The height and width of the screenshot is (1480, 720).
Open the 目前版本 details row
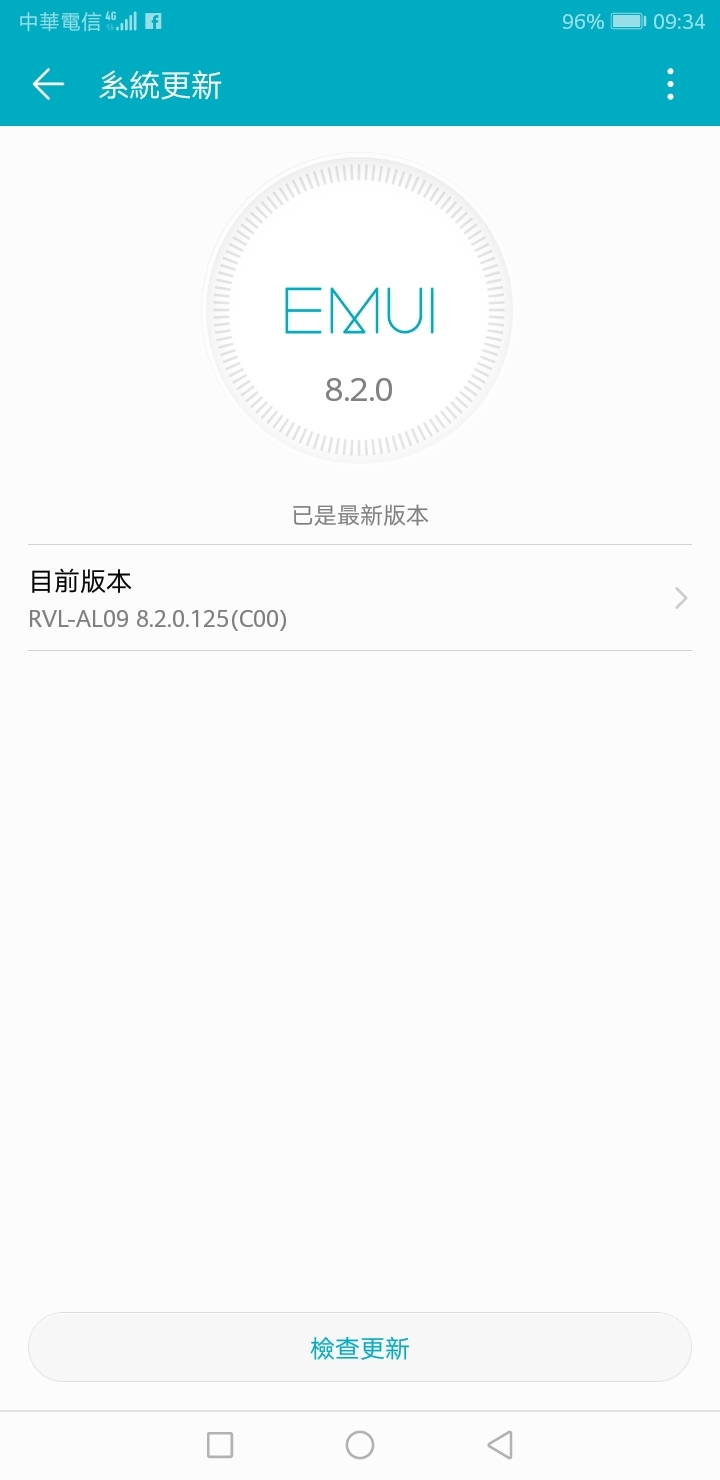[x=360, y=598]
